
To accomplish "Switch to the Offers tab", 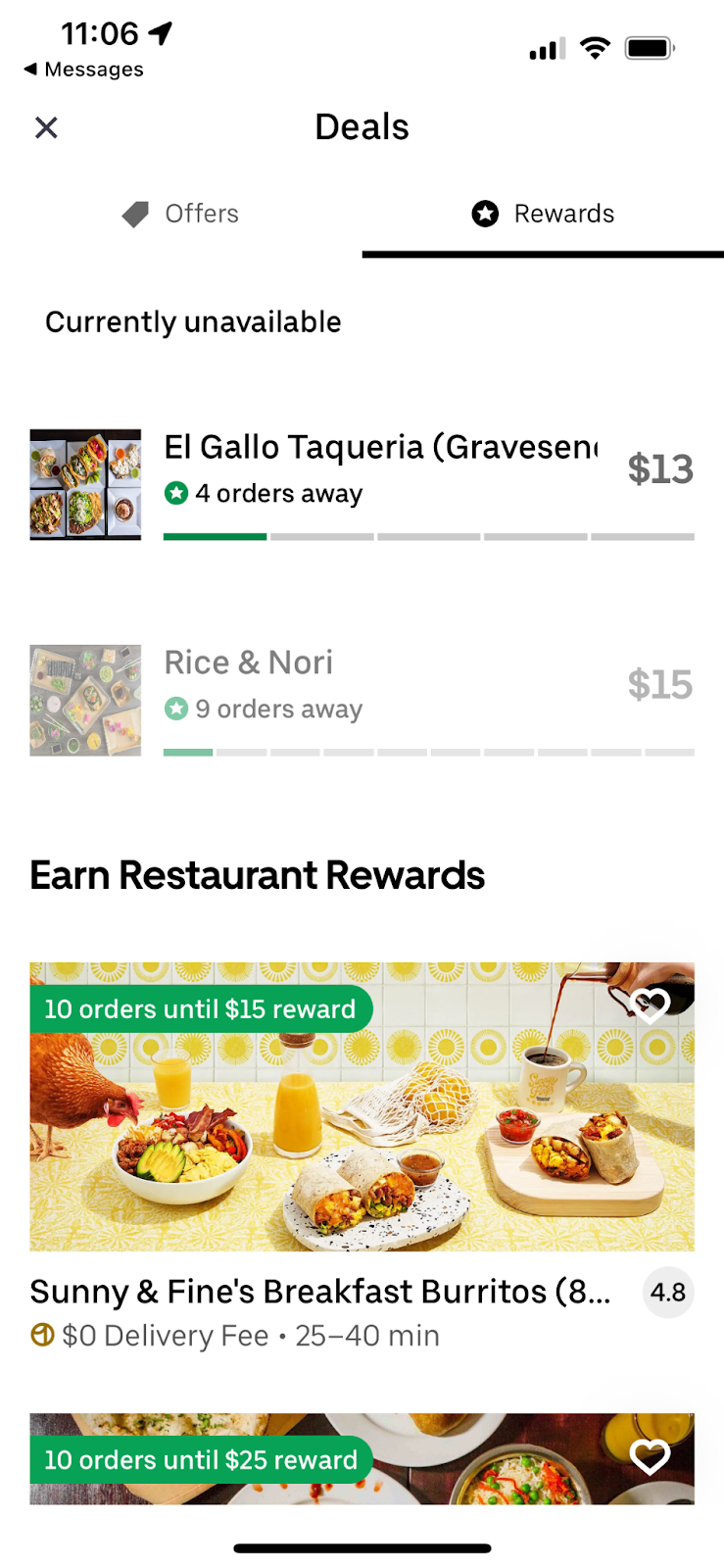I will pos(181,214).
